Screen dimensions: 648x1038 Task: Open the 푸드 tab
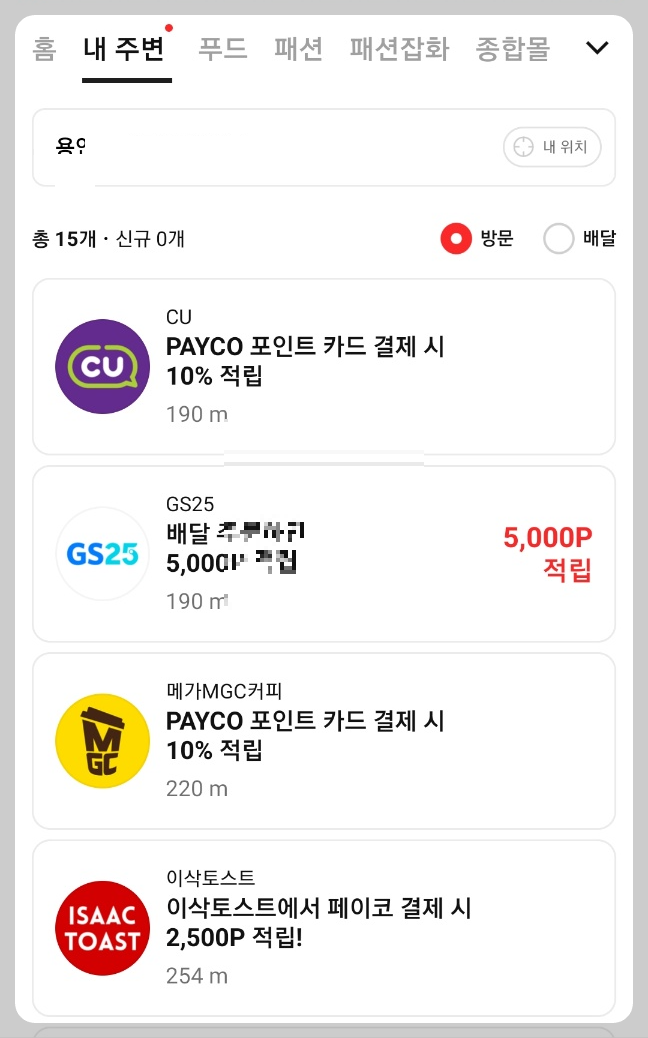[x=222, y=48]
